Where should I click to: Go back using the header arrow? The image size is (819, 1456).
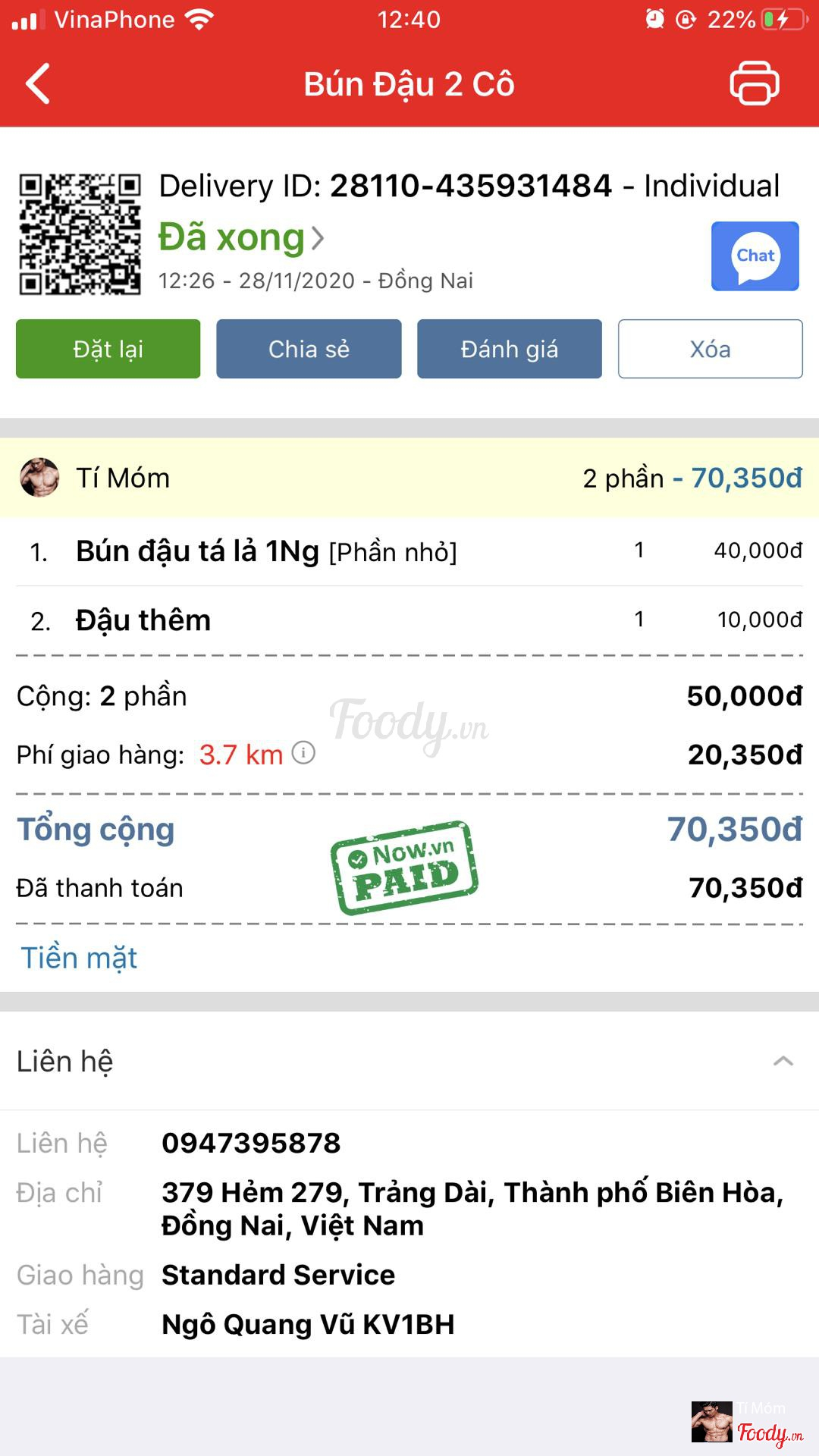click(38, 83)
